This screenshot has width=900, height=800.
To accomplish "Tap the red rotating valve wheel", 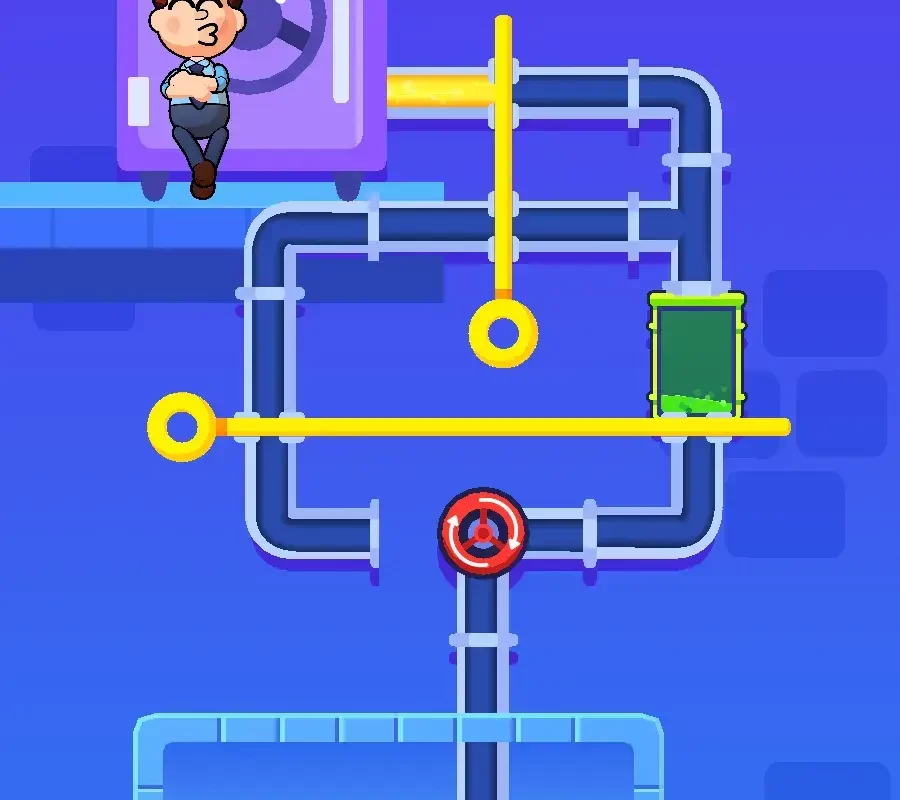I will [x=483, y=533].
